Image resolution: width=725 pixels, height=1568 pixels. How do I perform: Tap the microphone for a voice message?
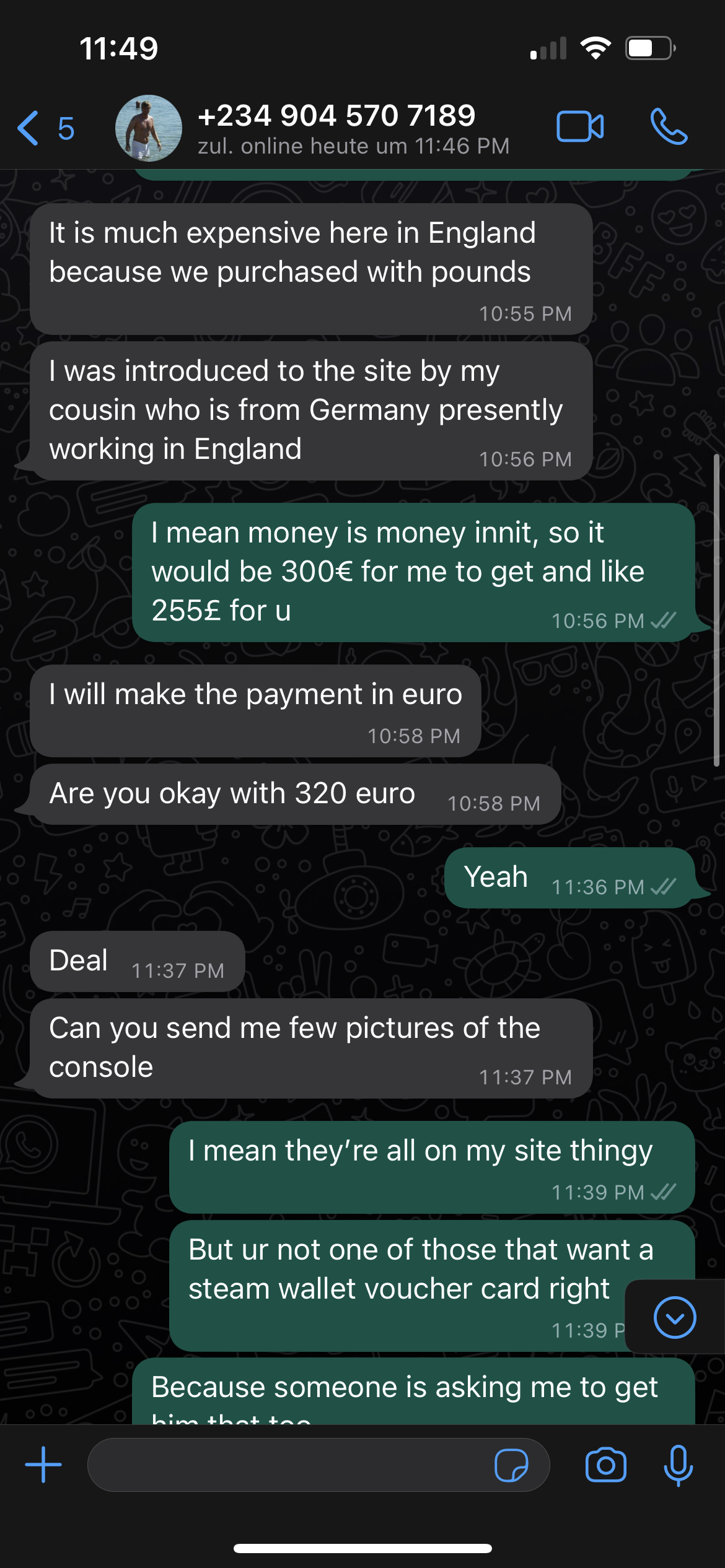(x=679, y=1465)
